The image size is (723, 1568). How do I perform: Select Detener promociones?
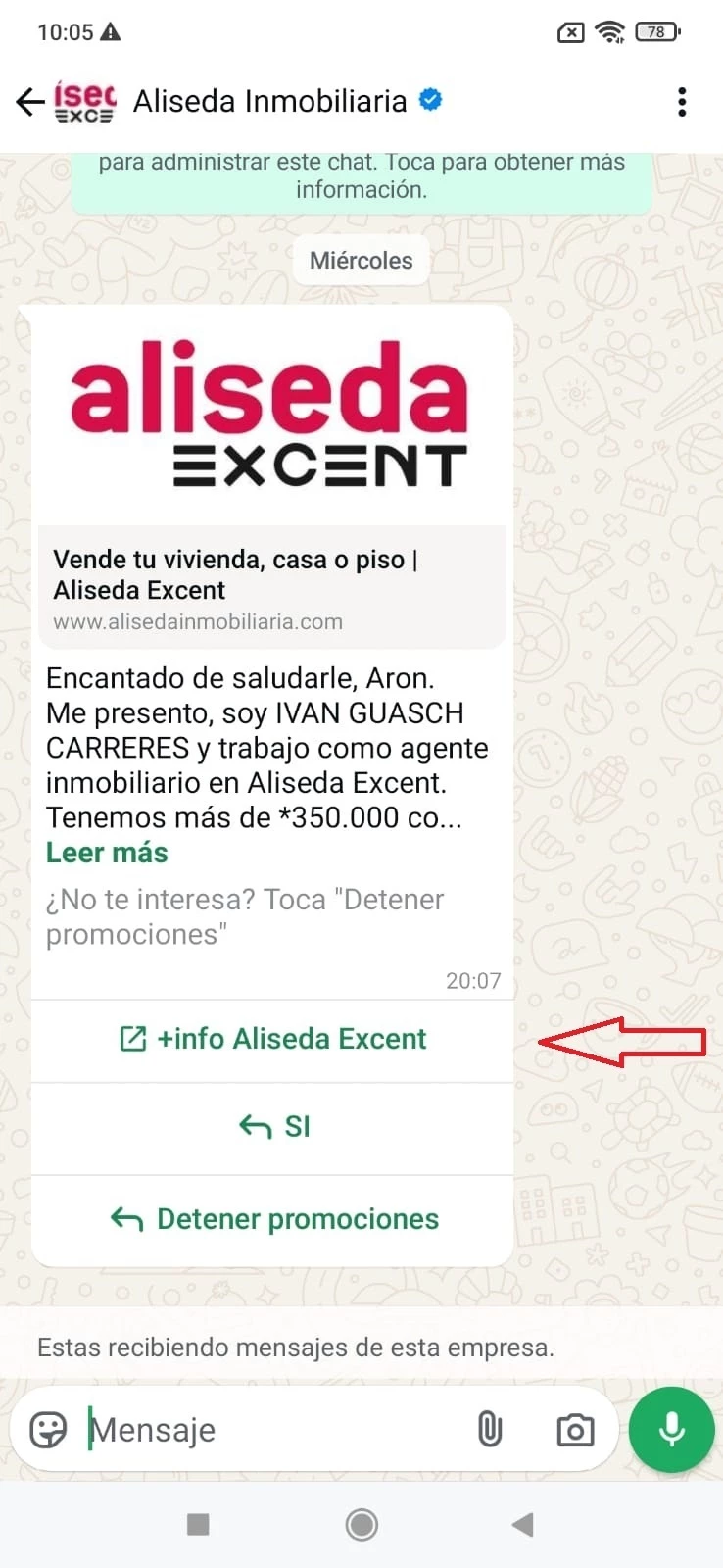pyautogui.click(x=272, y=1219)
